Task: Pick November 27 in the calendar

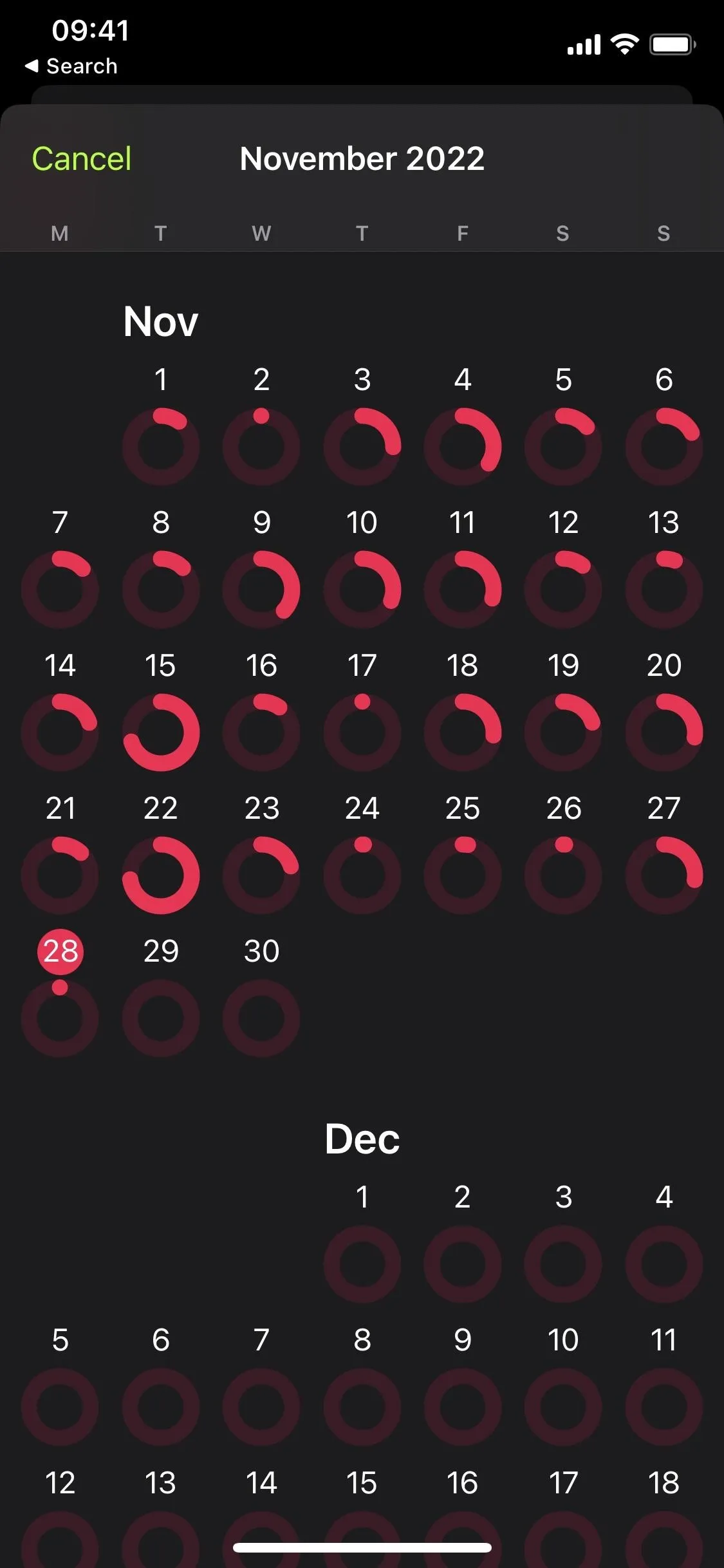Action: pyautogui.click(x=664, y=854)
